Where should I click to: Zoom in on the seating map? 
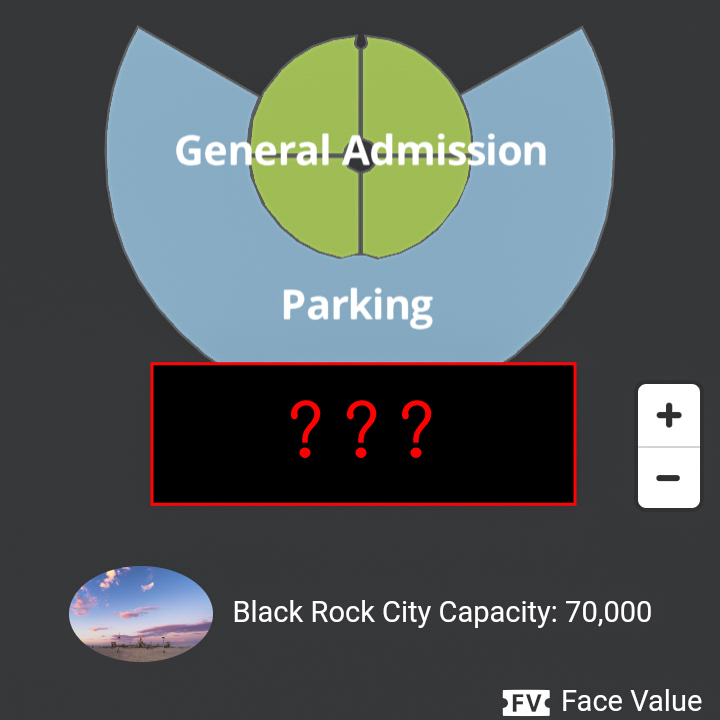point(669,416)
